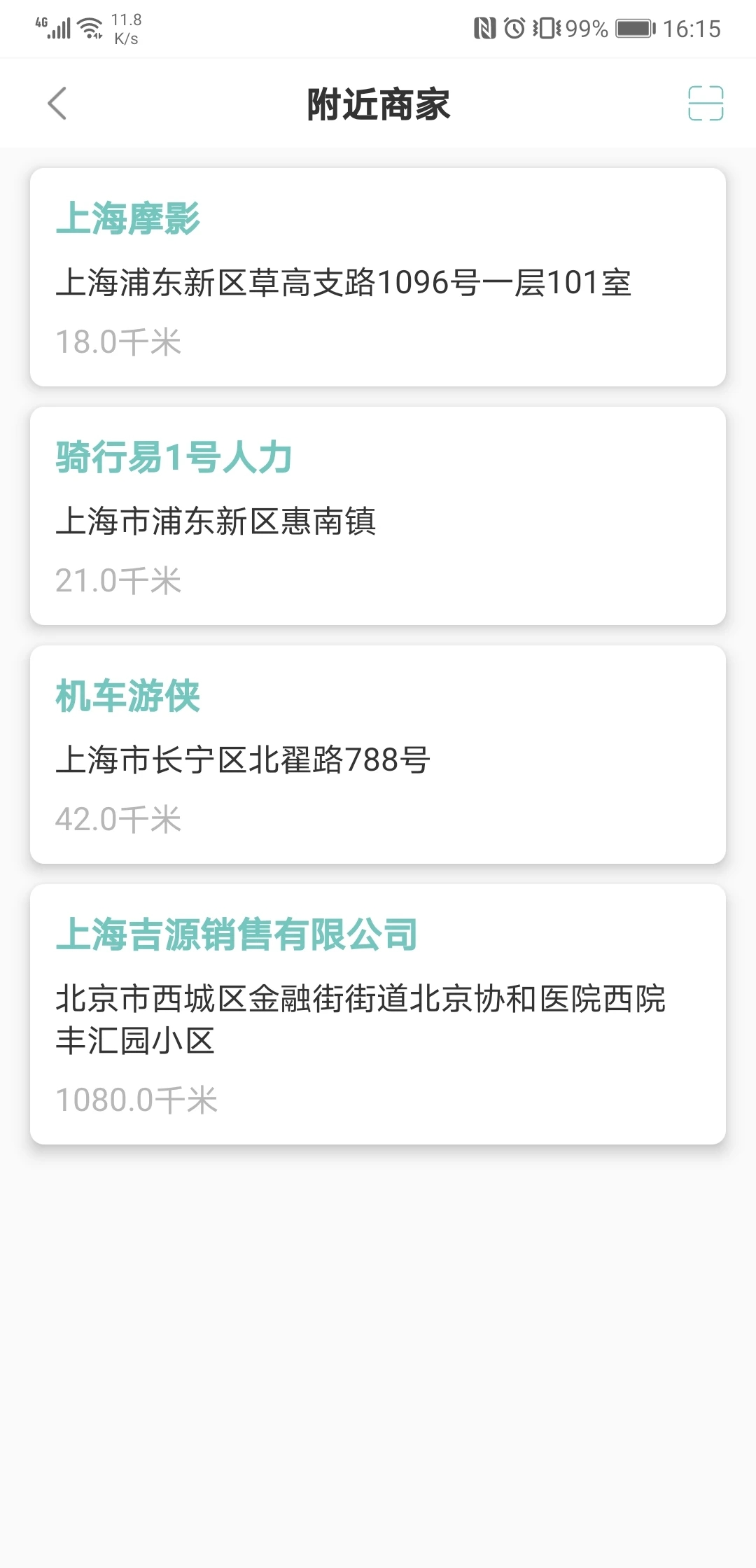
Task: Tap the back arrow icon
Action: [x=58, y=104]
